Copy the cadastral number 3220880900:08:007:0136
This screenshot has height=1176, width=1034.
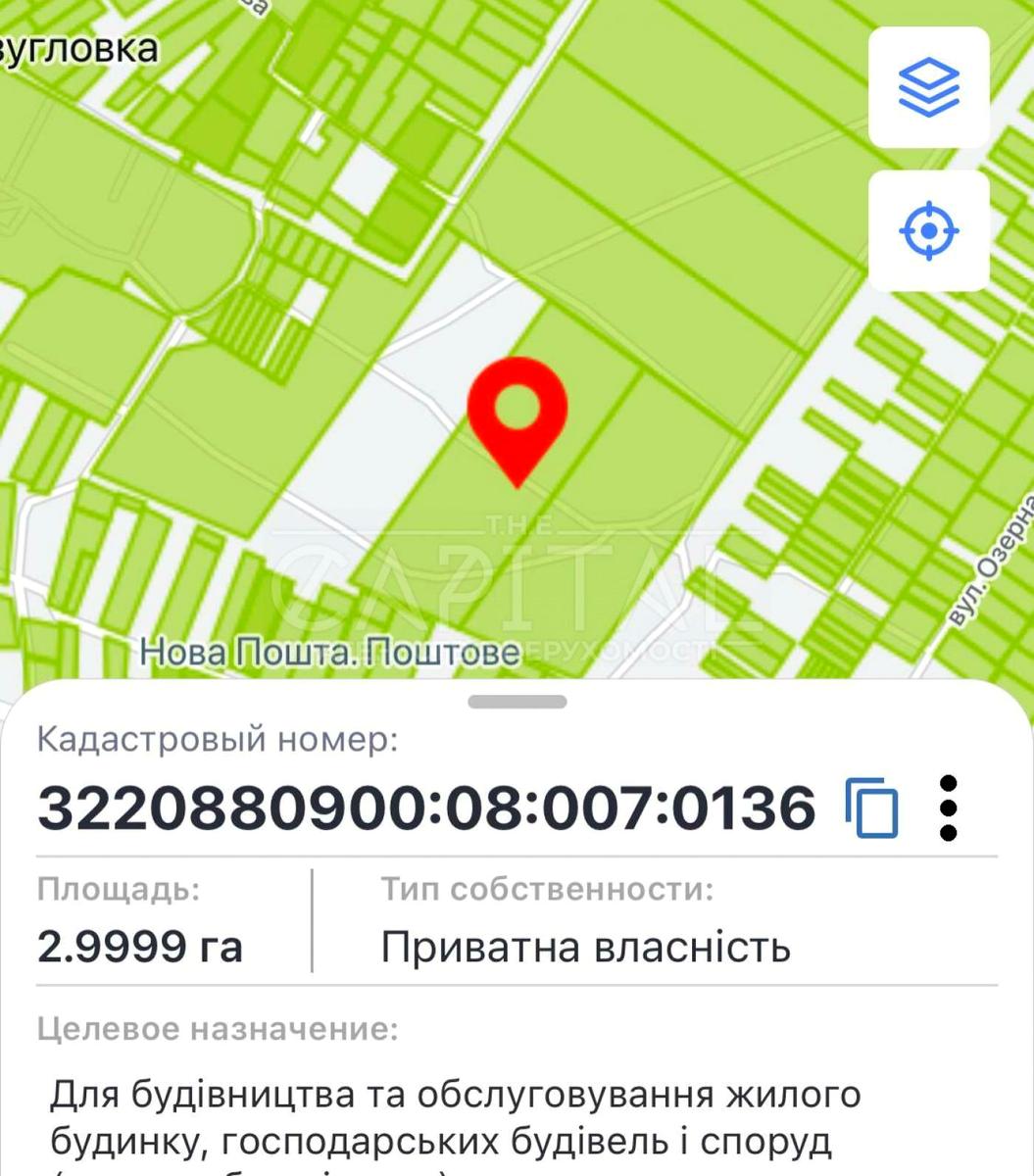tap(871, 808)
